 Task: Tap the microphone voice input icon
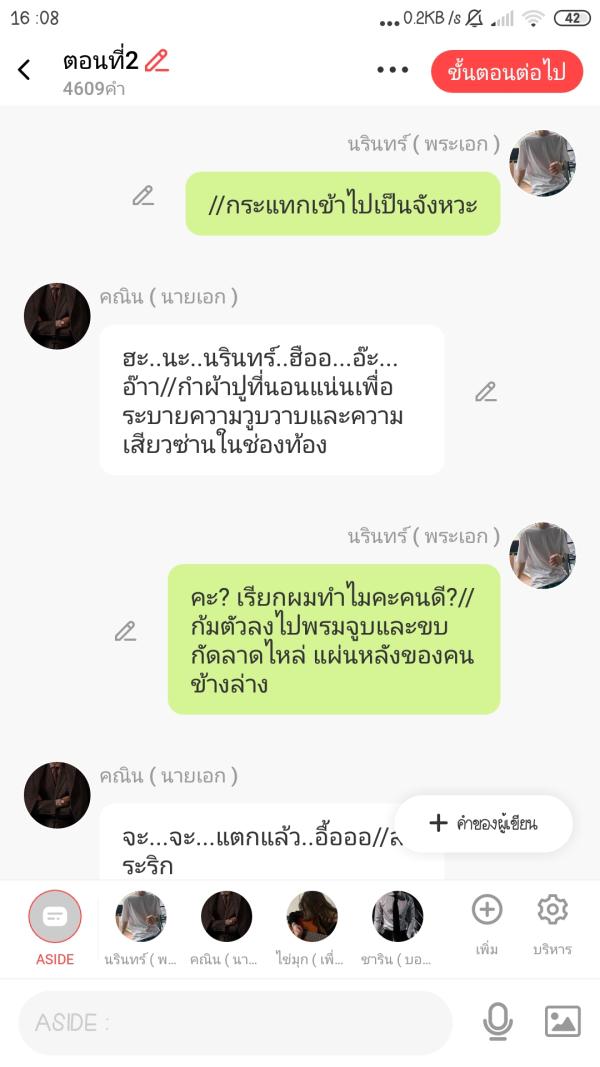click(x=497, y=1021)
